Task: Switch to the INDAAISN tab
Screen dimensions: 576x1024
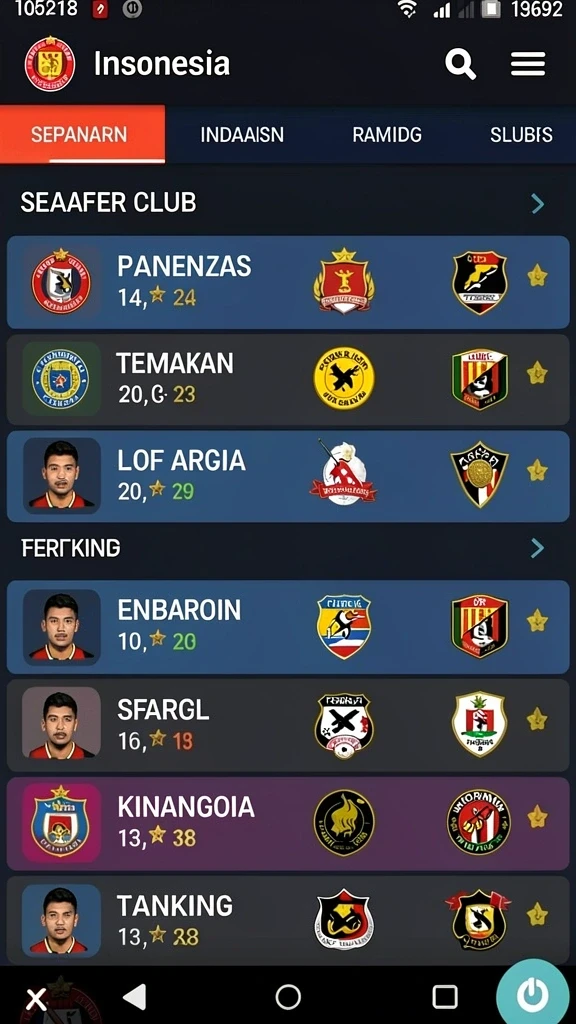Action: tap(242, 135)
